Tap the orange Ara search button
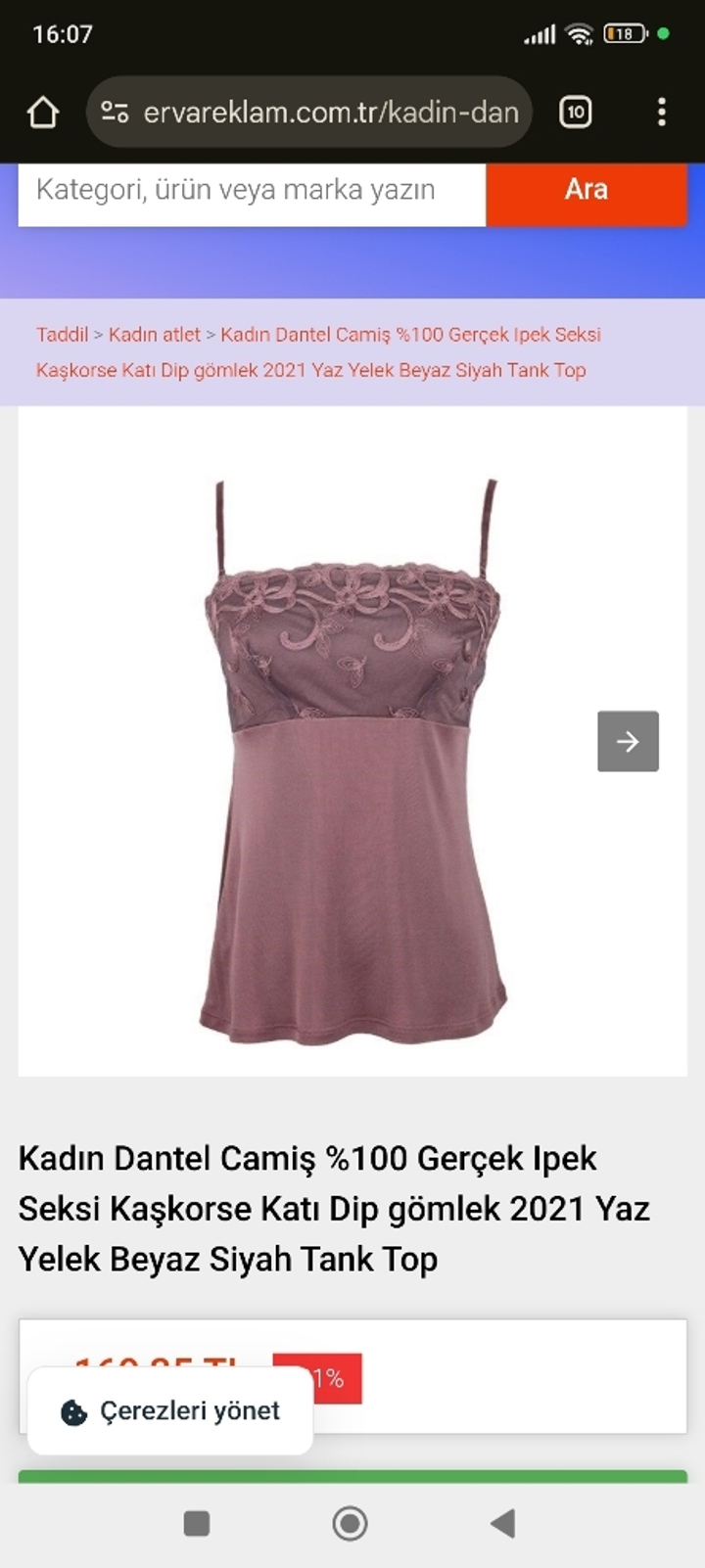Screen dimensions: 705x1568 tap(586, 191)
